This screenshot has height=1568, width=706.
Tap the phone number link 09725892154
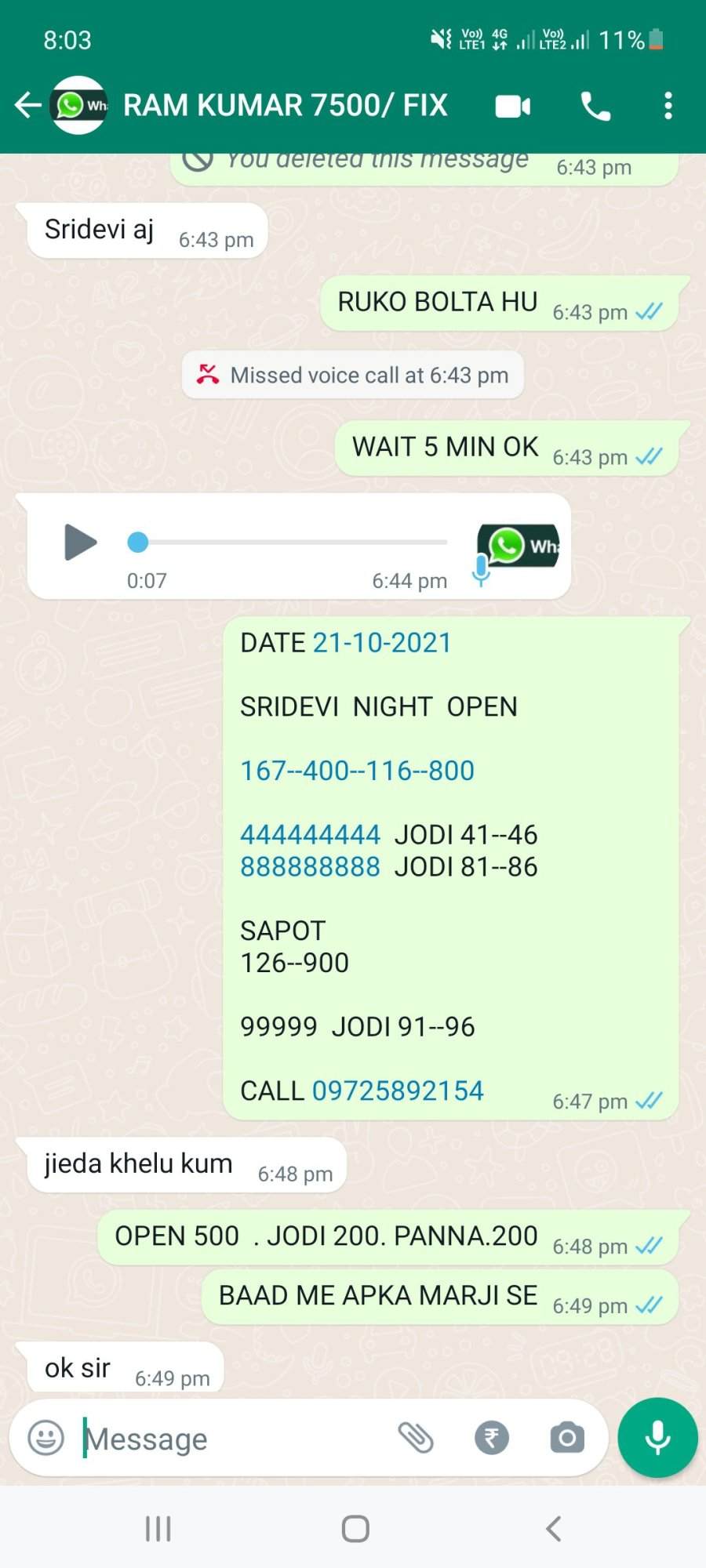398,1091
